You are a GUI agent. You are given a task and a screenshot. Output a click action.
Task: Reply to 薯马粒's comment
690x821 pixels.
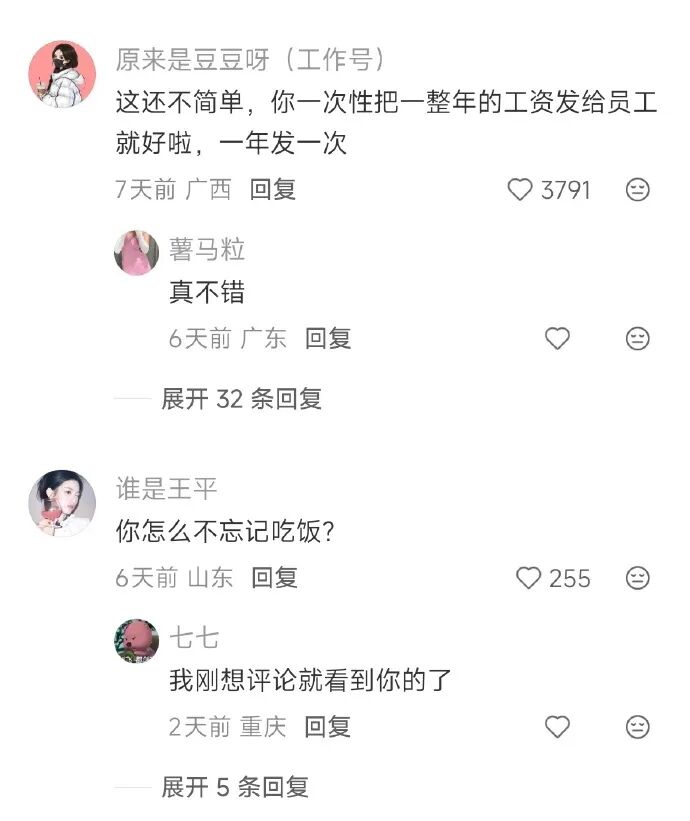pyautogui.click(x=328, y=339)
